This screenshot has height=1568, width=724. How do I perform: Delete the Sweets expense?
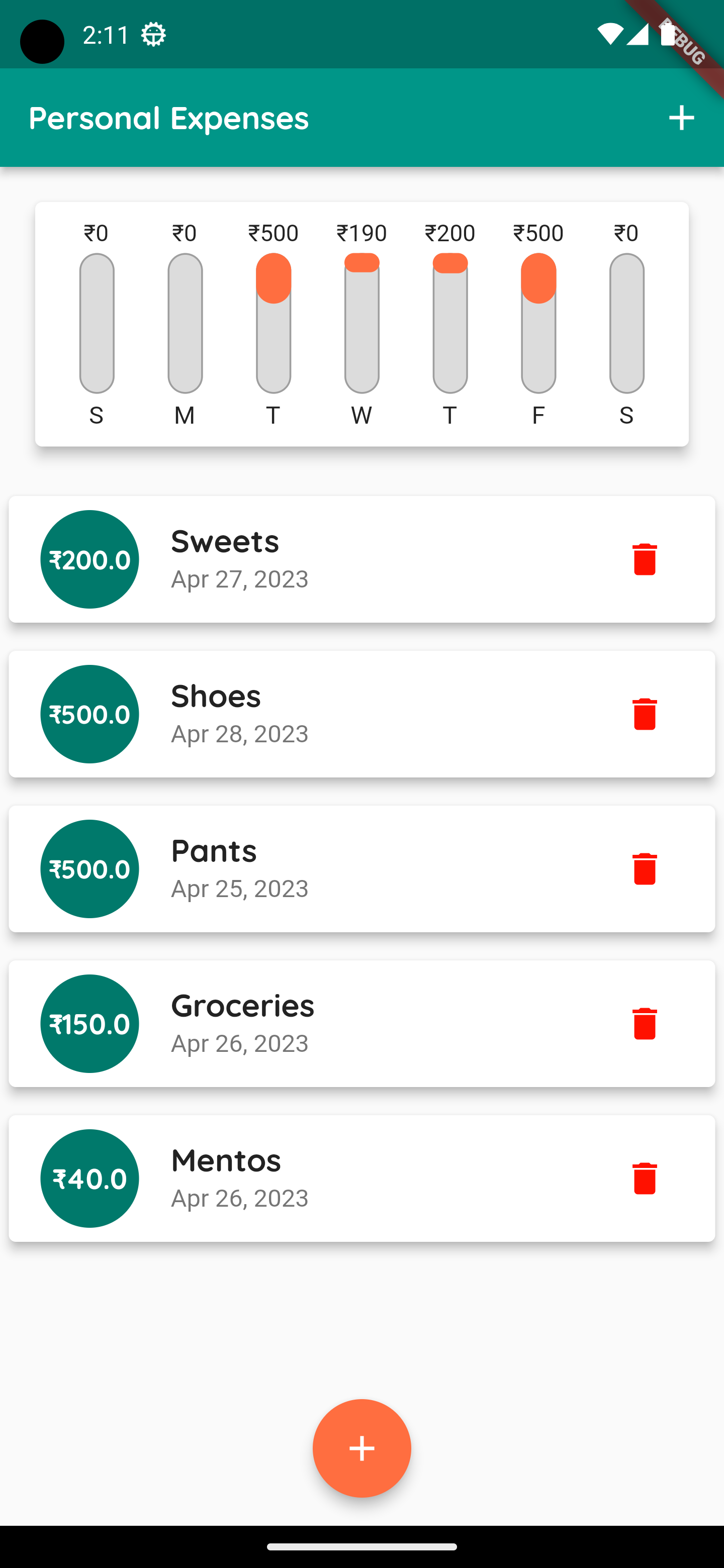644,559
